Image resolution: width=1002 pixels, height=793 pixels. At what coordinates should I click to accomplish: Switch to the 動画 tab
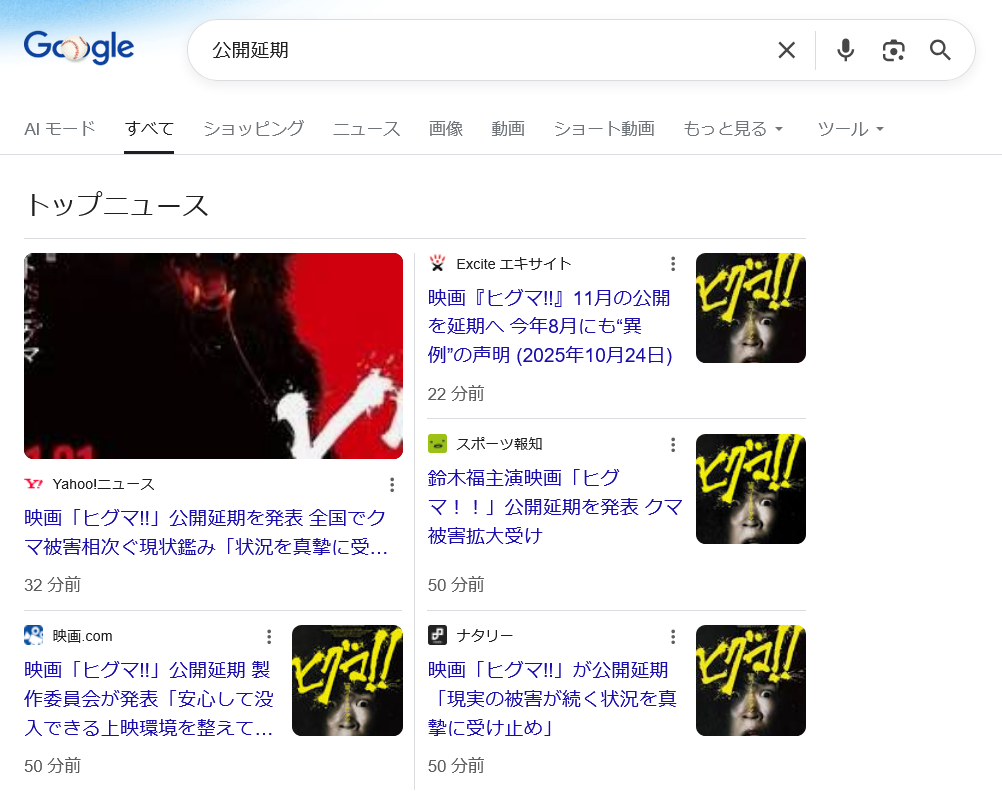(x=507, y=129)
